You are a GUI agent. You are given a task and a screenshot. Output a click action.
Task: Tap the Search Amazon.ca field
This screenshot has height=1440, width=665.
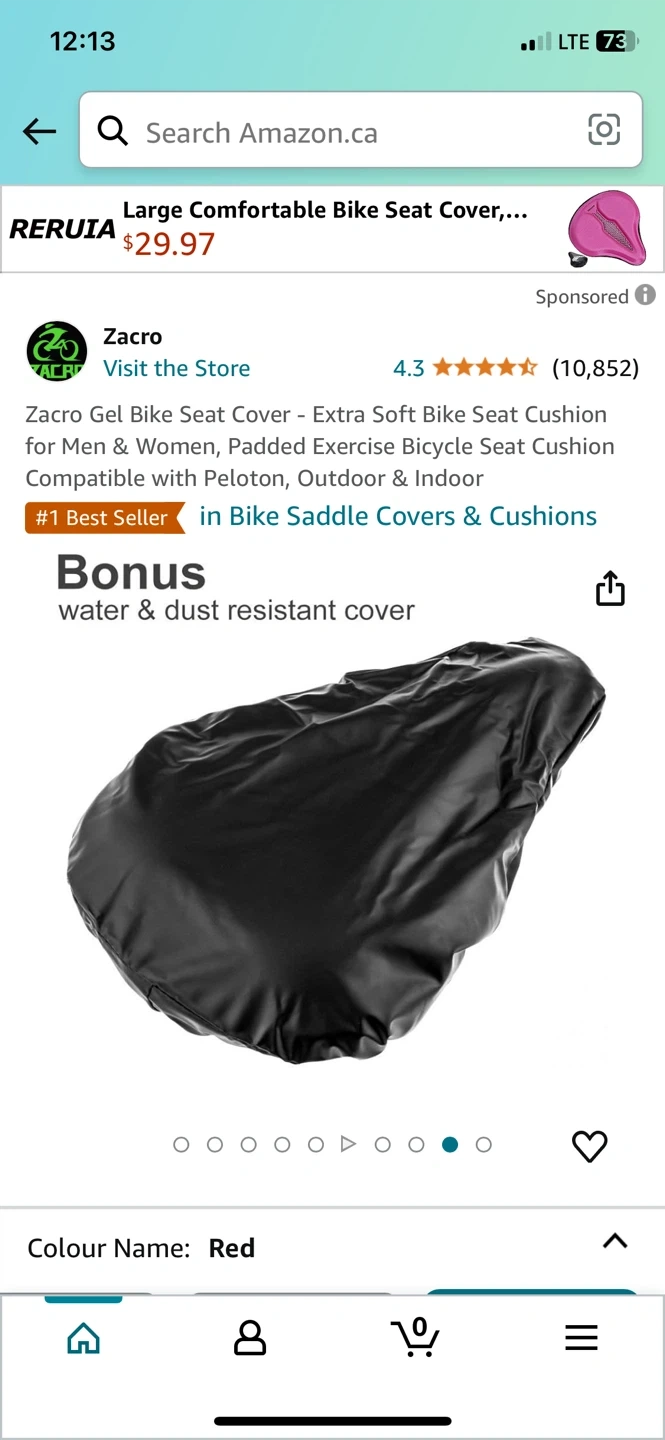pyautogui.click(x=340, y=133)
